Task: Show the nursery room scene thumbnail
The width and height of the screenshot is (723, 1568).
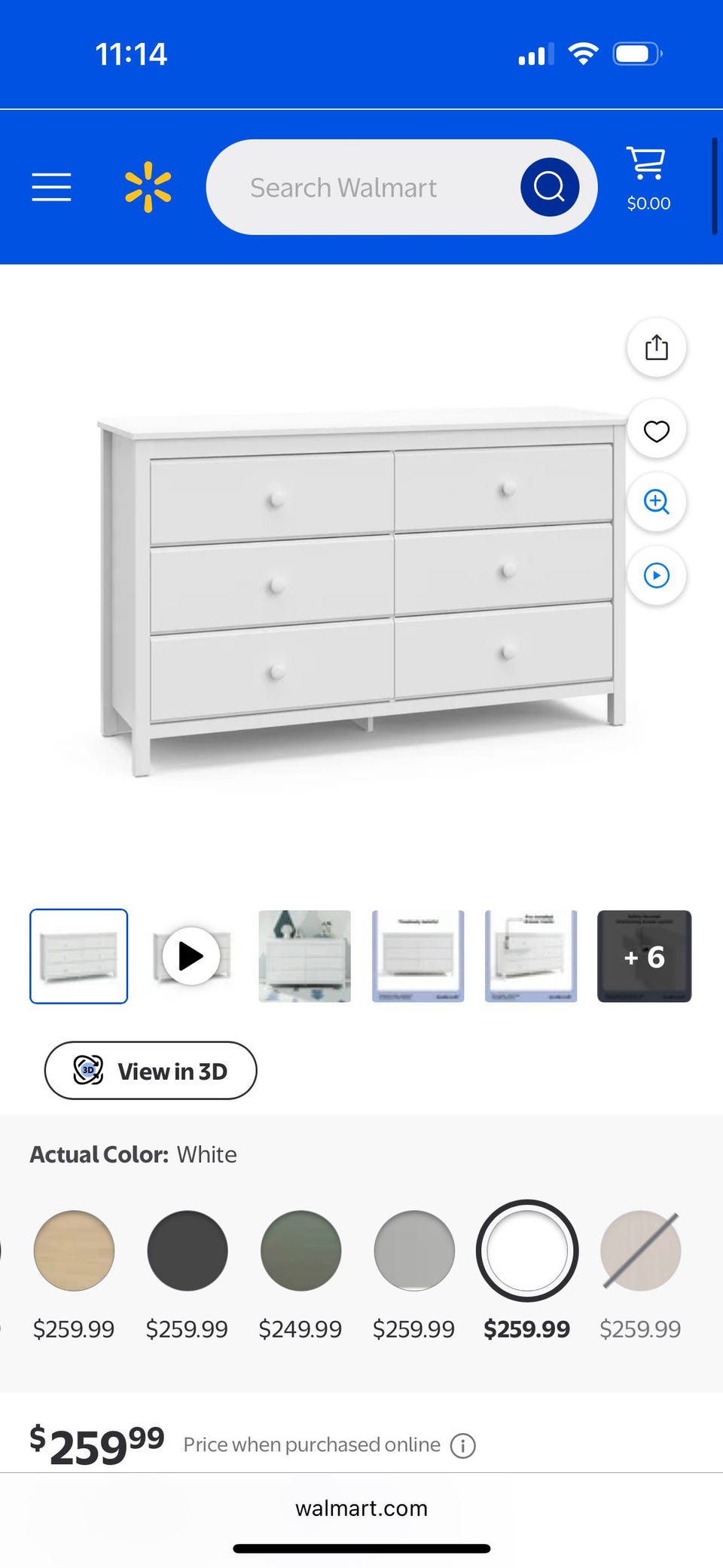Action: (304, 956)
